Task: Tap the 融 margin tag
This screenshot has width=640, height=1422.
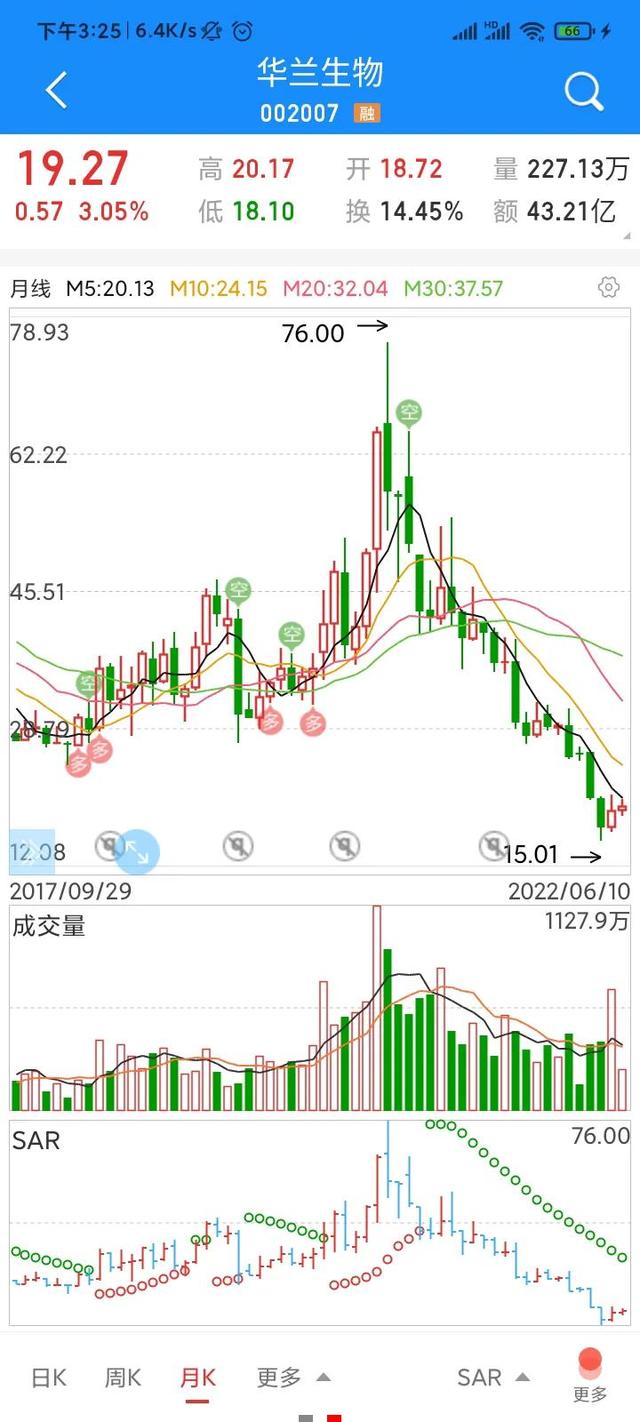Action: pos(367,113)
